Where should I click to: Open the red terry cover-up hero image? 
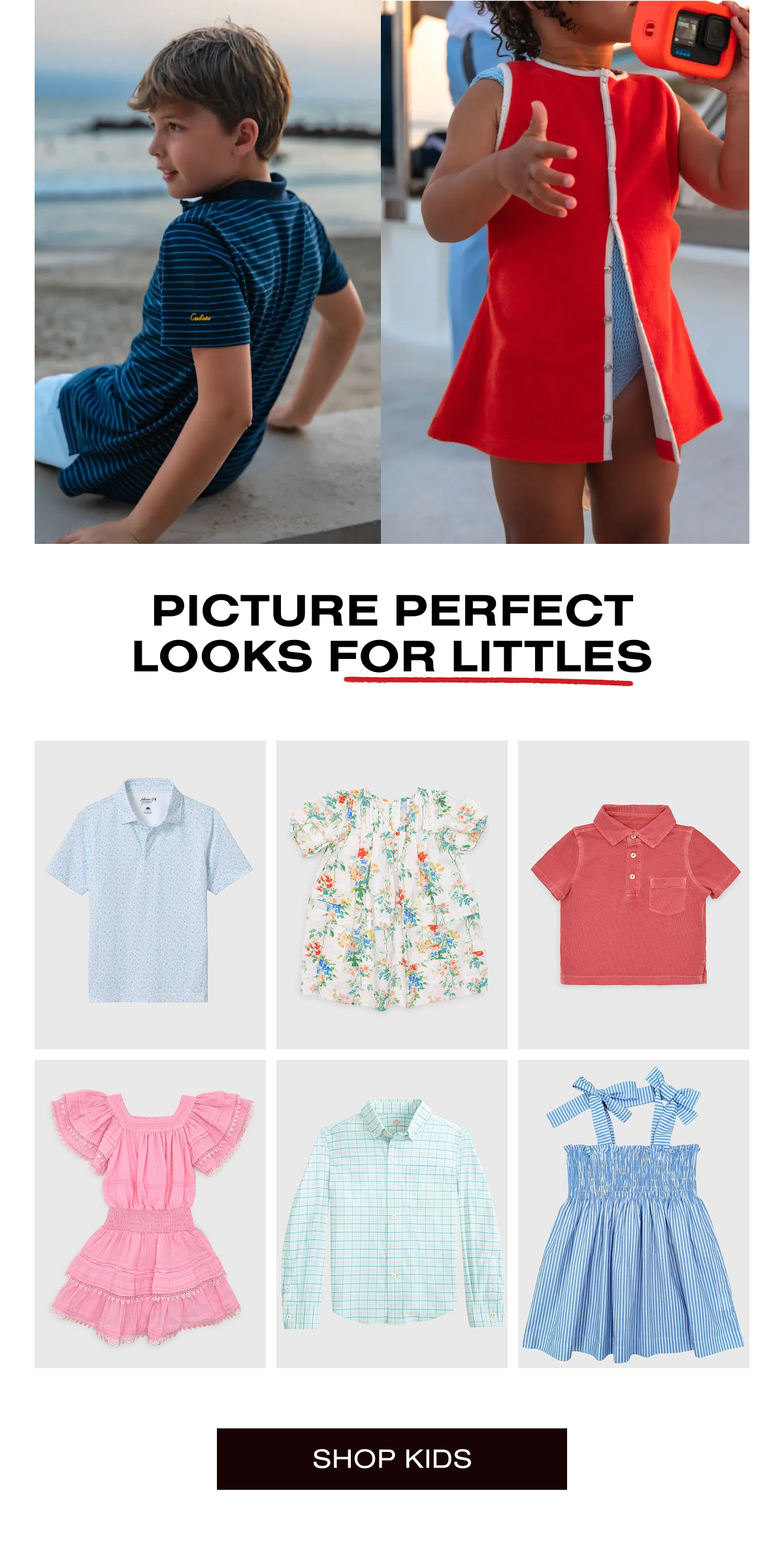click(565, 272)
